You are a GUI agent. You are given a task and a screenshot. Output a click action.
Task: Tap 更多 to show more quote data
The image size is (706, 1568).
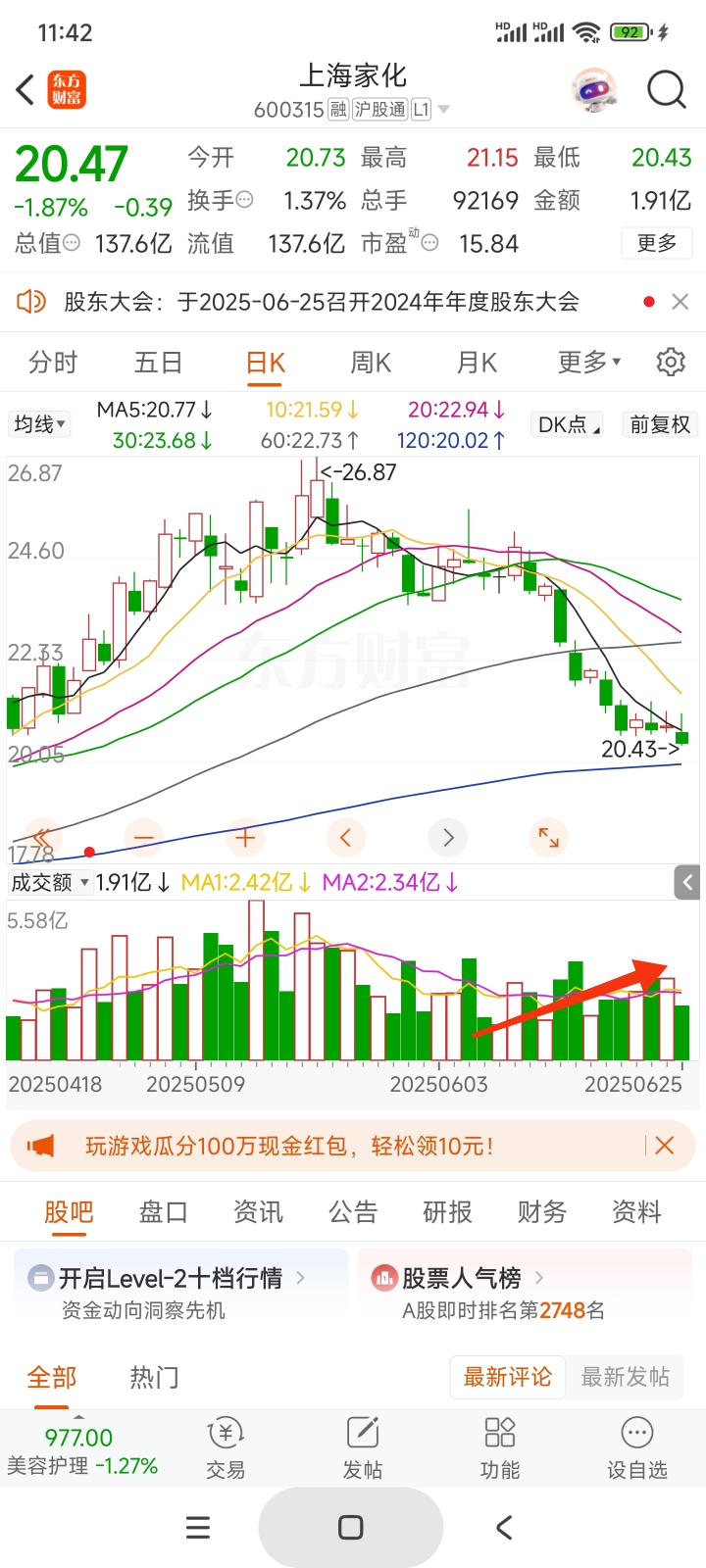tap(657, 243)
